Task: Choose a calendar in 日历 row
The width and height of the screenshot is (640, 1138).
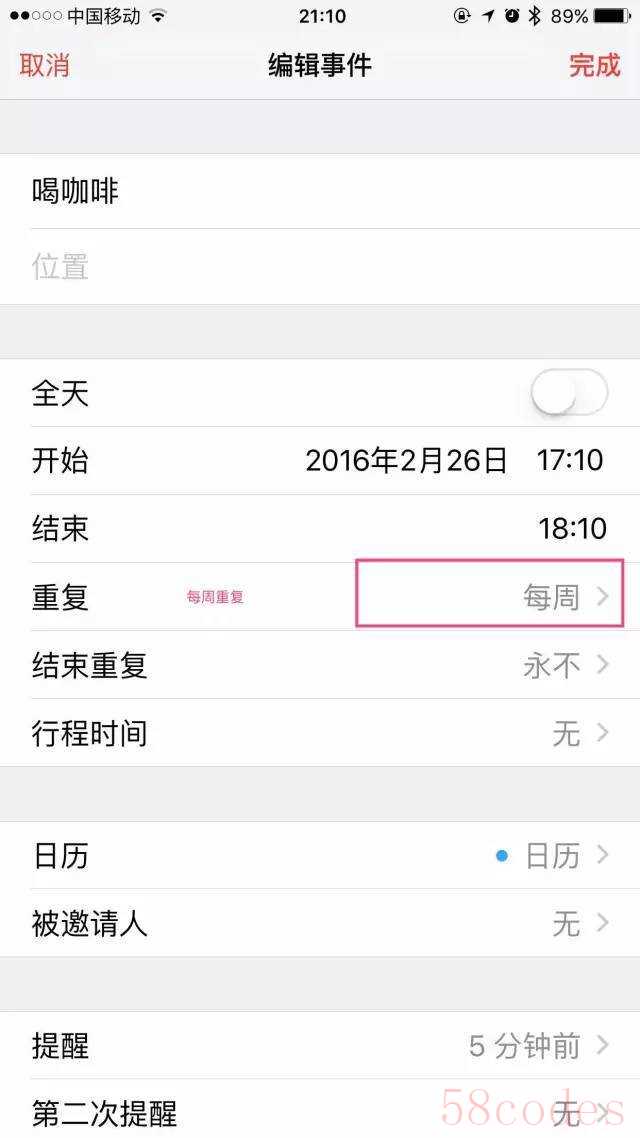Action: pos(320,856)
